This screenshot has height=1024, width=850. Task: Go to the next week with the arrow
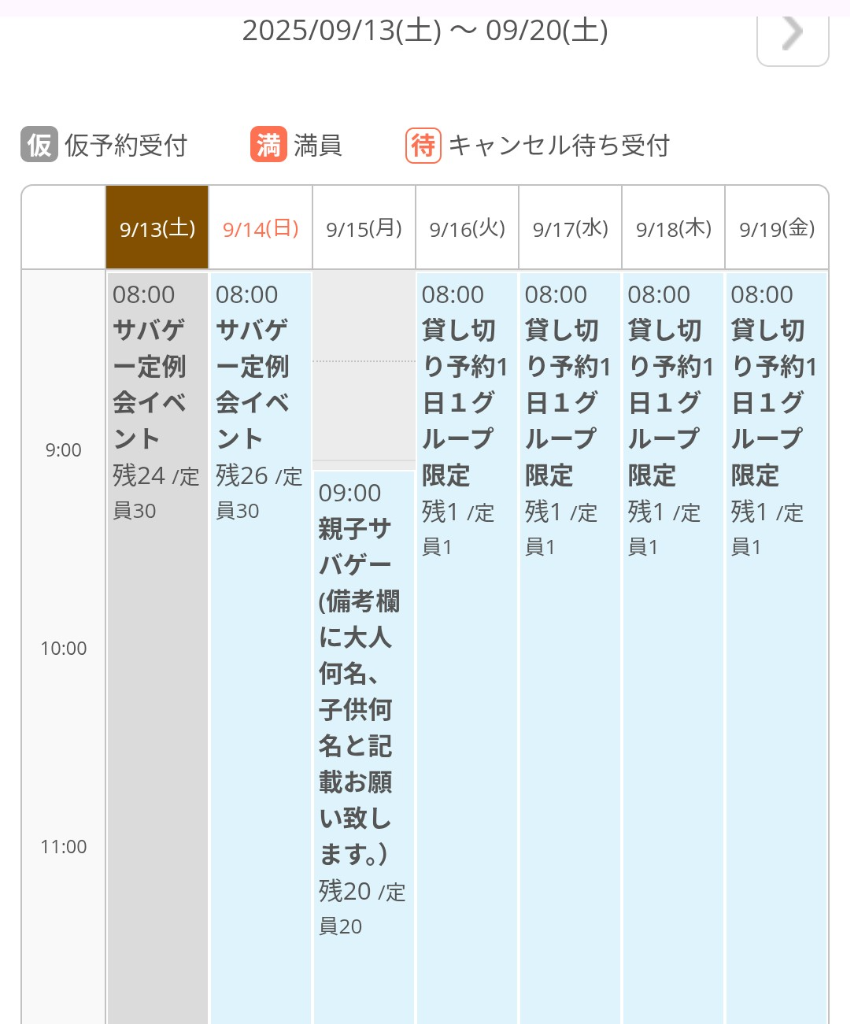click(x=792, y=34)
